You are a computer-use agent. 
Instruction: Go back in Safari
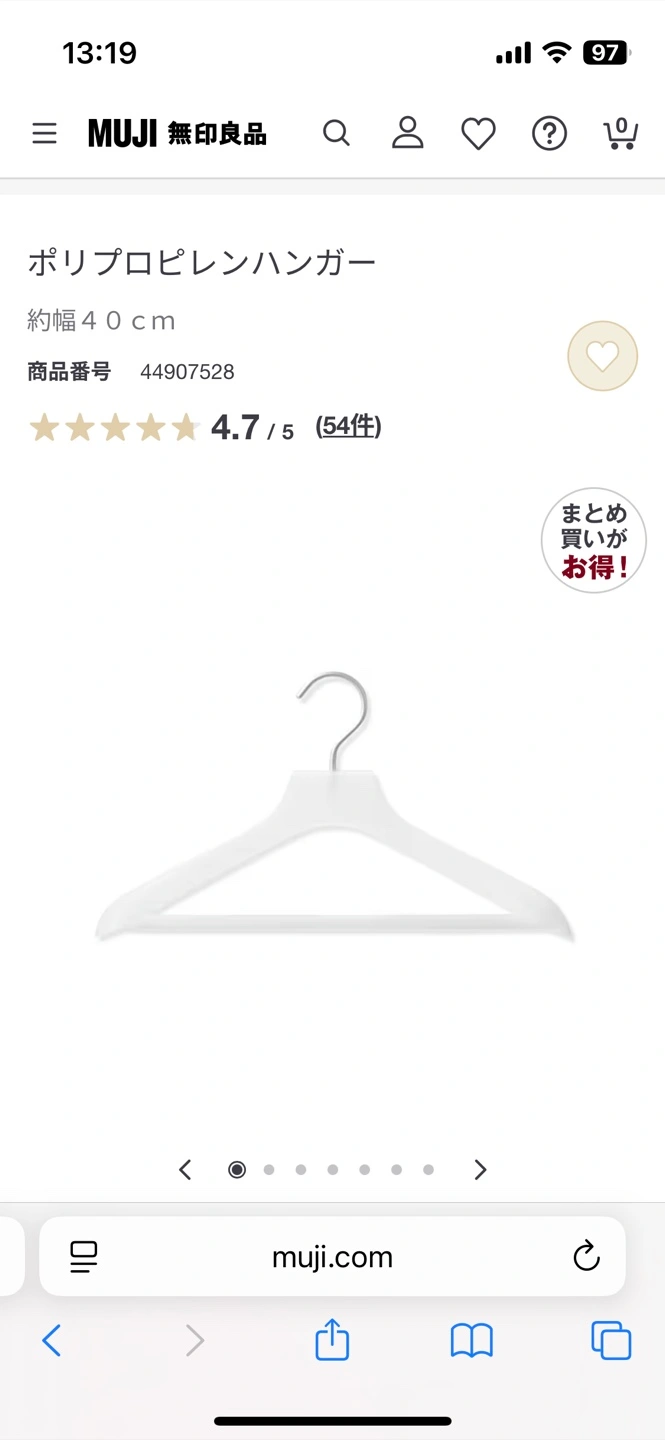point(52,1340)
